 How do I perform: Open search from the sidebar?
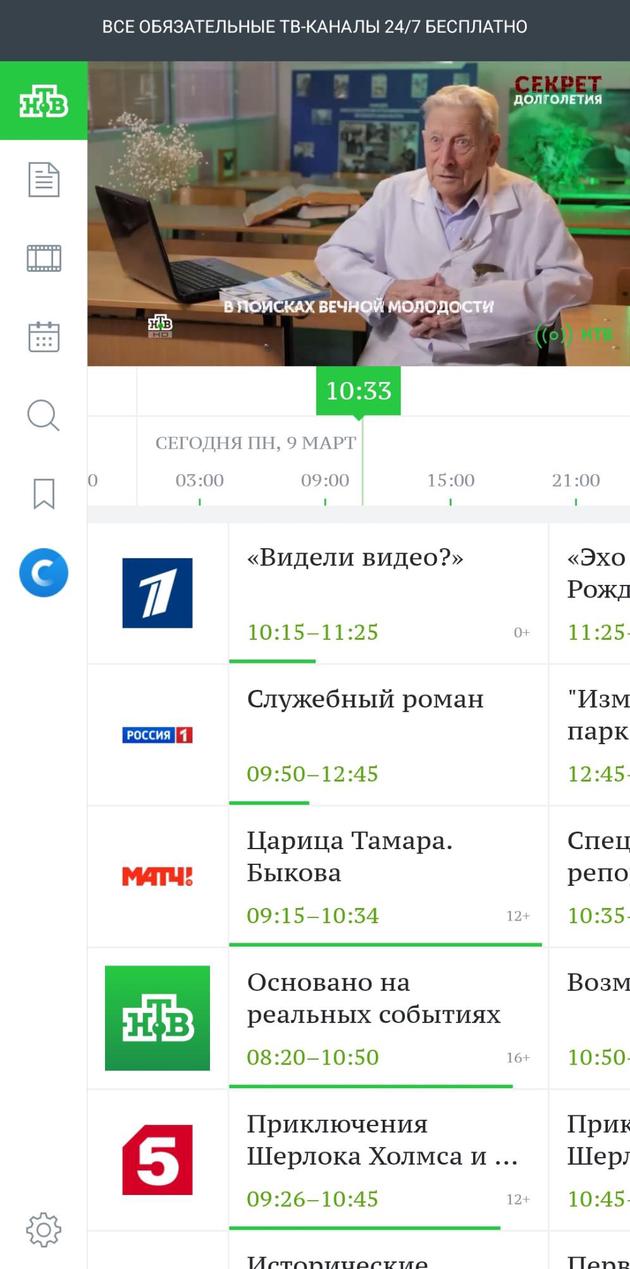(x=43, y=415)
